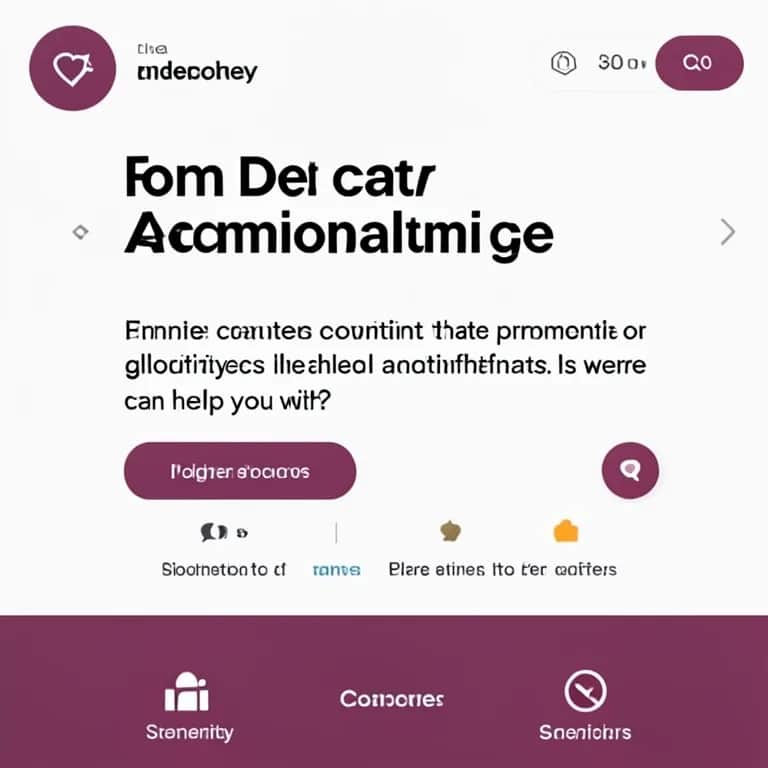
Task: Switch to the Comoores tab in the bottom bar
Action: pos(392,699)
